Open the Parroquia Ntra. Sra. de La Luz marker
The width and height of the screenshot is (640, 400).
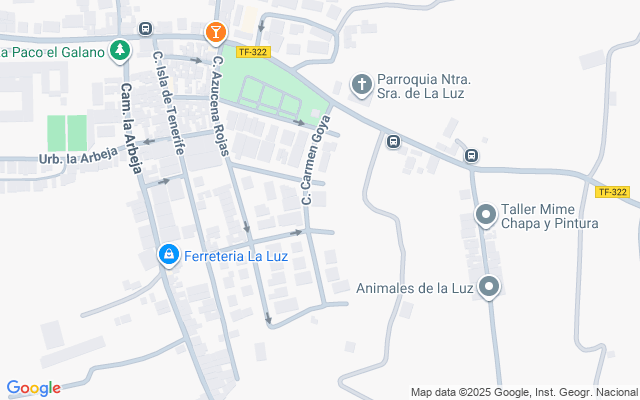click(x=362, y=85)
